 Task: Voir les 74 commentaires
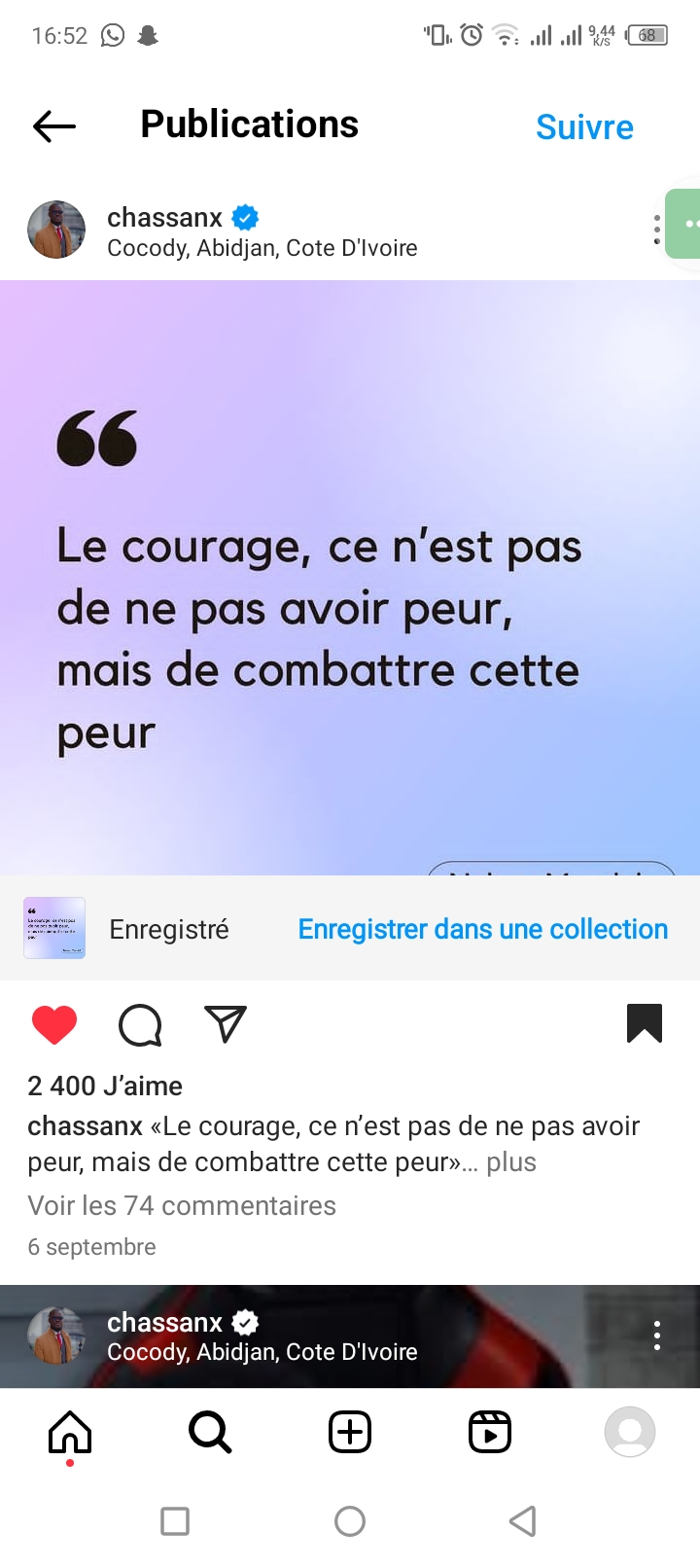point(182,1205)
